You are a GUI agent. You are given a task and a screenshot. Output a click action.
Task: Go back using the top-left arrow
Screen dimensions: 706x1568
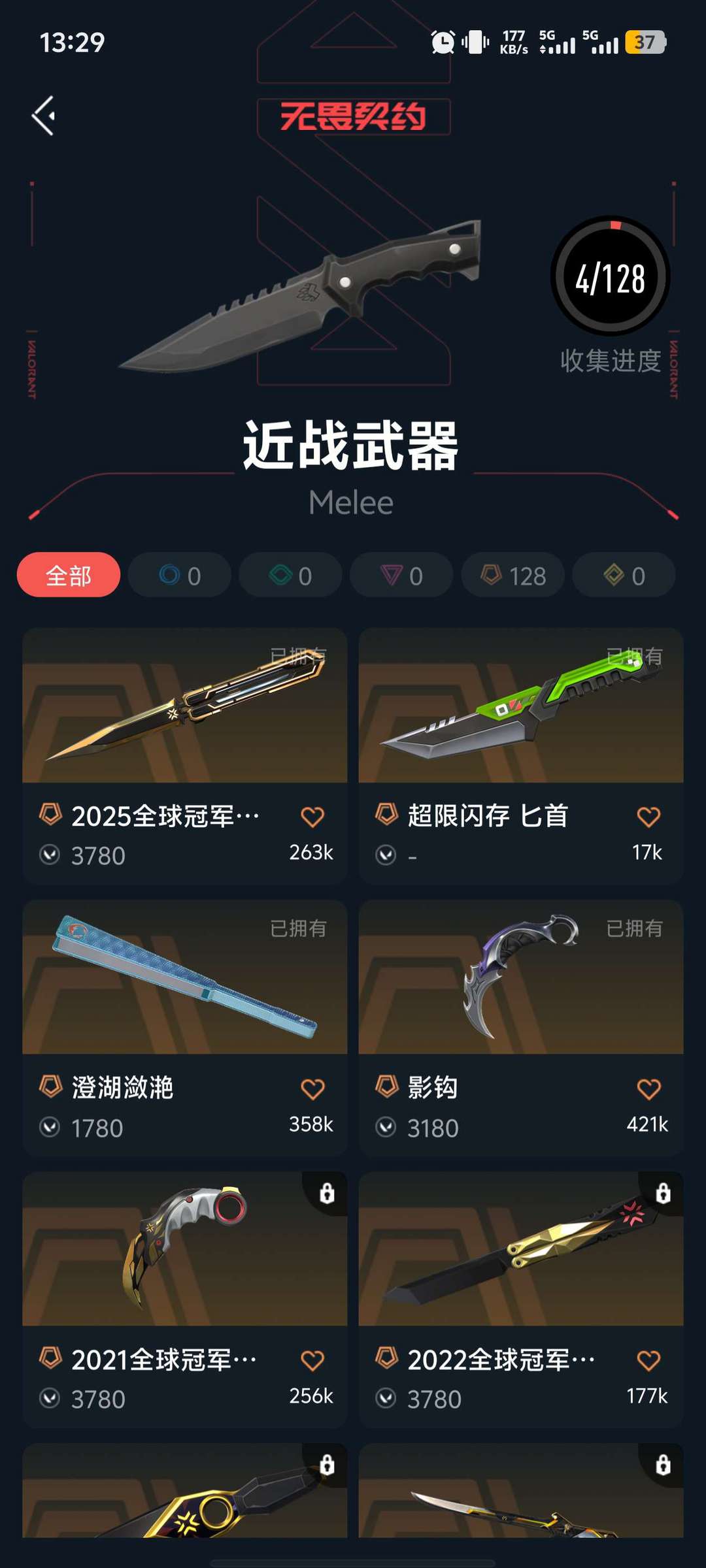click(x=43, y=116)
